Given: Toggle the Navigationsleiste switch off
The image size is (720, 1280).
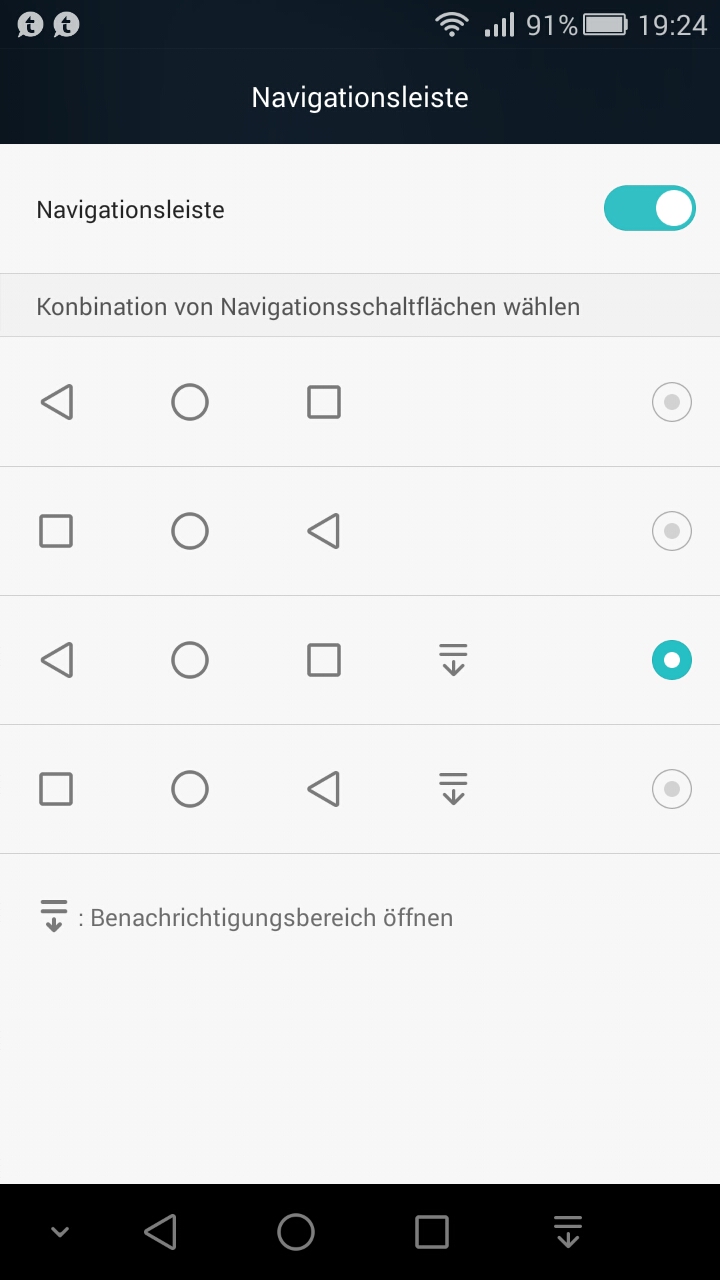Looking at the screenshot, I should 649,208.
